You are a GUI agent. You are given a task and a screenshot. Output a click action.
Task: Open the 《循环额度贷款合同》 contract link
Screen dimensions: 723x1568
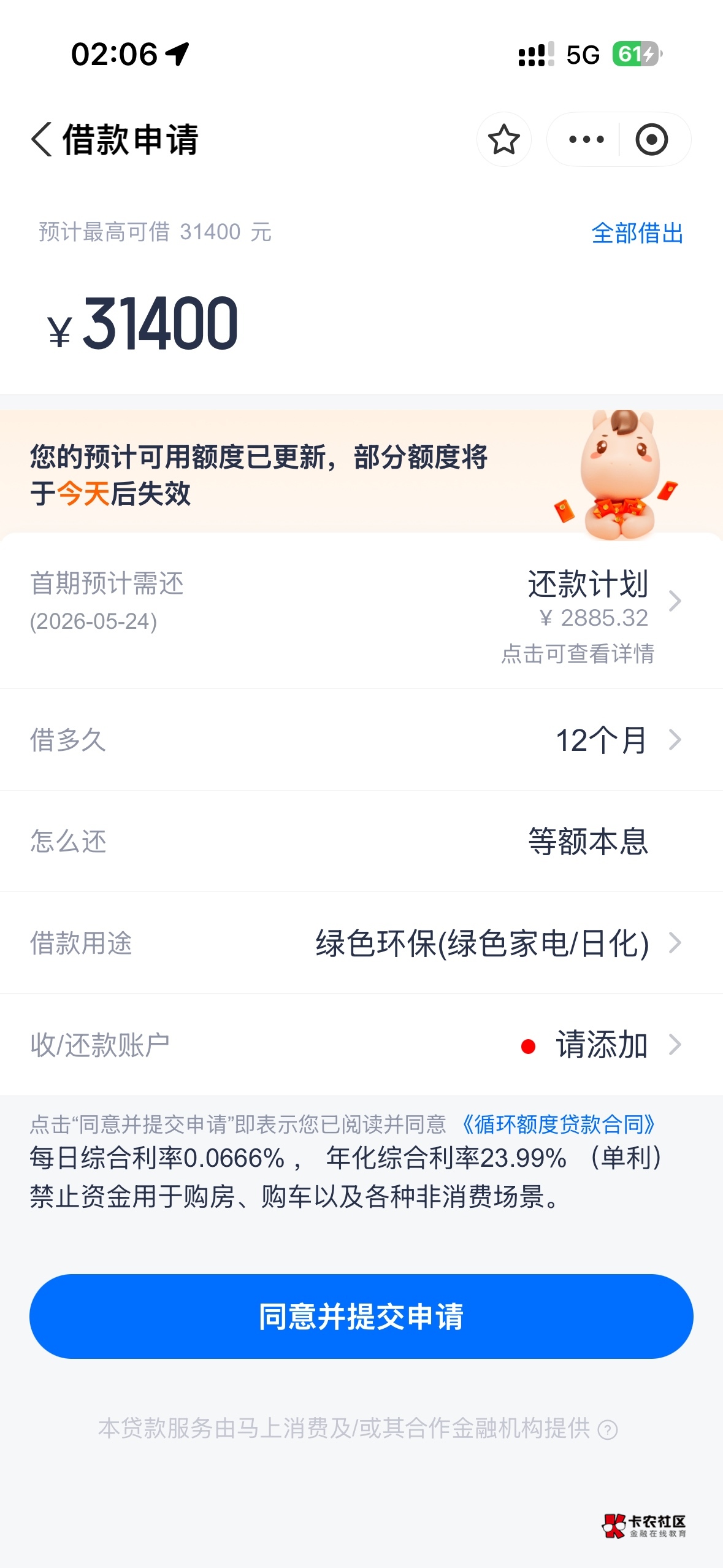coord(558,1124)
